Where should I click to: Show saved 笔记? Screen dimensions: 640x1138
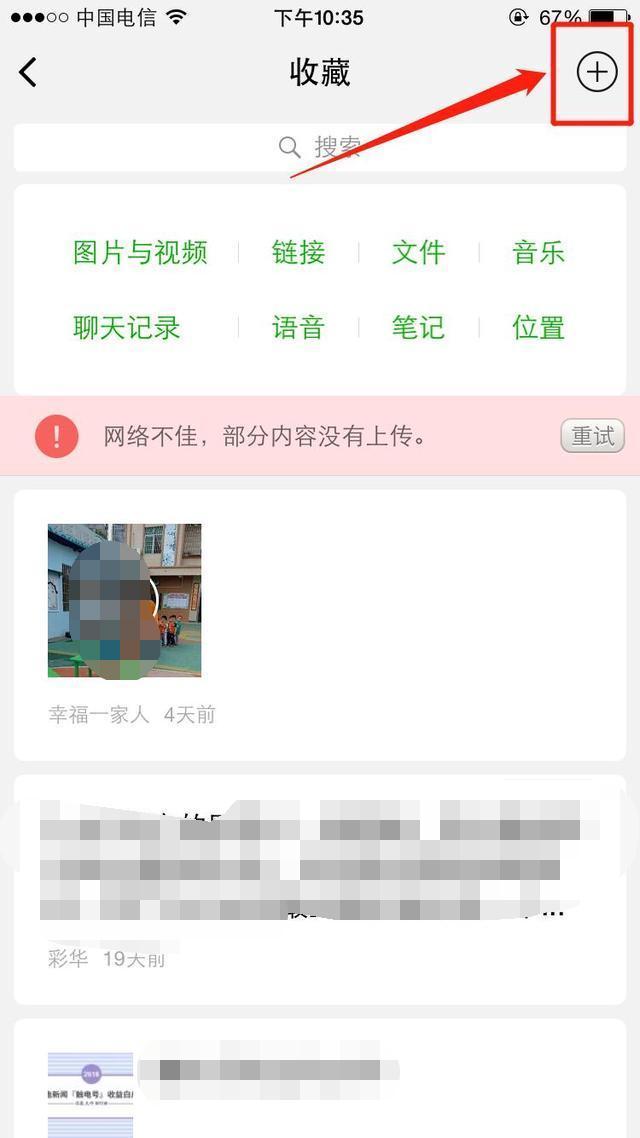pyautogui.click(x=418, y=327)
